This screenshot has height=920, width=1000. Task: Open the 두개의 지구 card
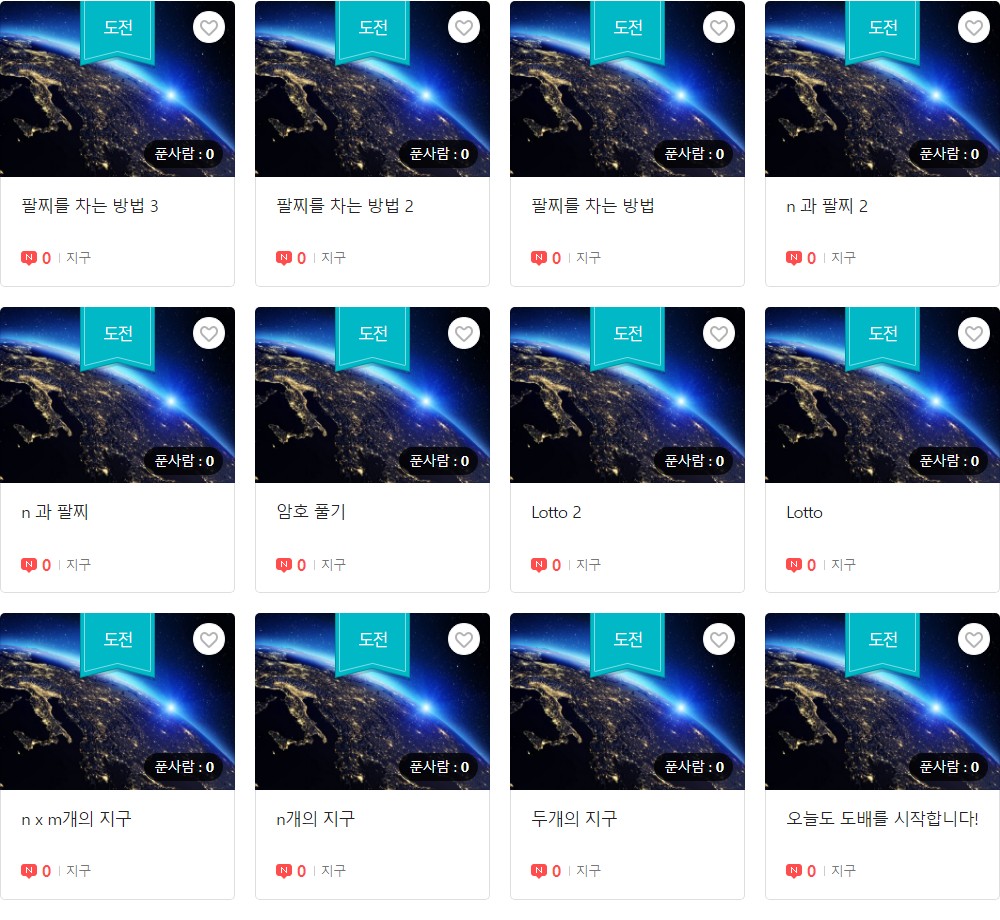(574, 819)
